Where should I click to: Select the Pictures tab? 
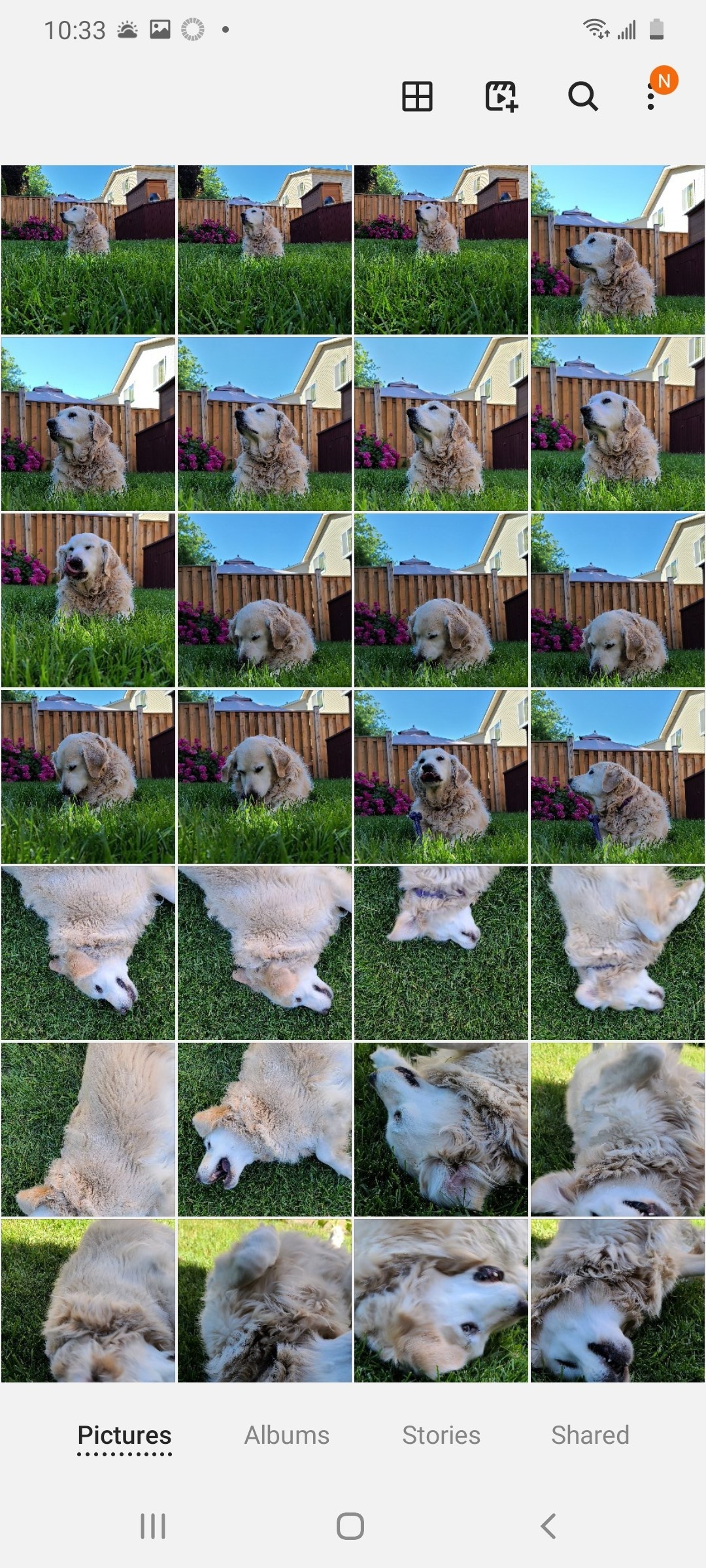pos(124,1435)
